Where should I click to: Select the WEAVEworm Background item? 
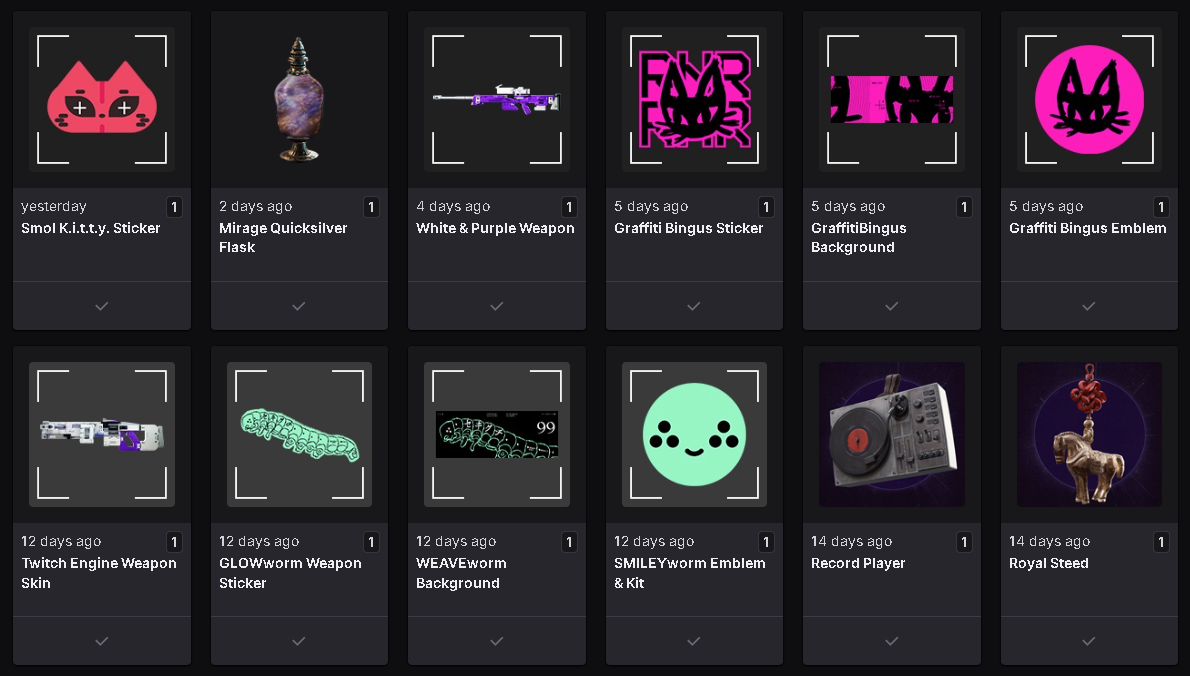[x=496, y=435]
